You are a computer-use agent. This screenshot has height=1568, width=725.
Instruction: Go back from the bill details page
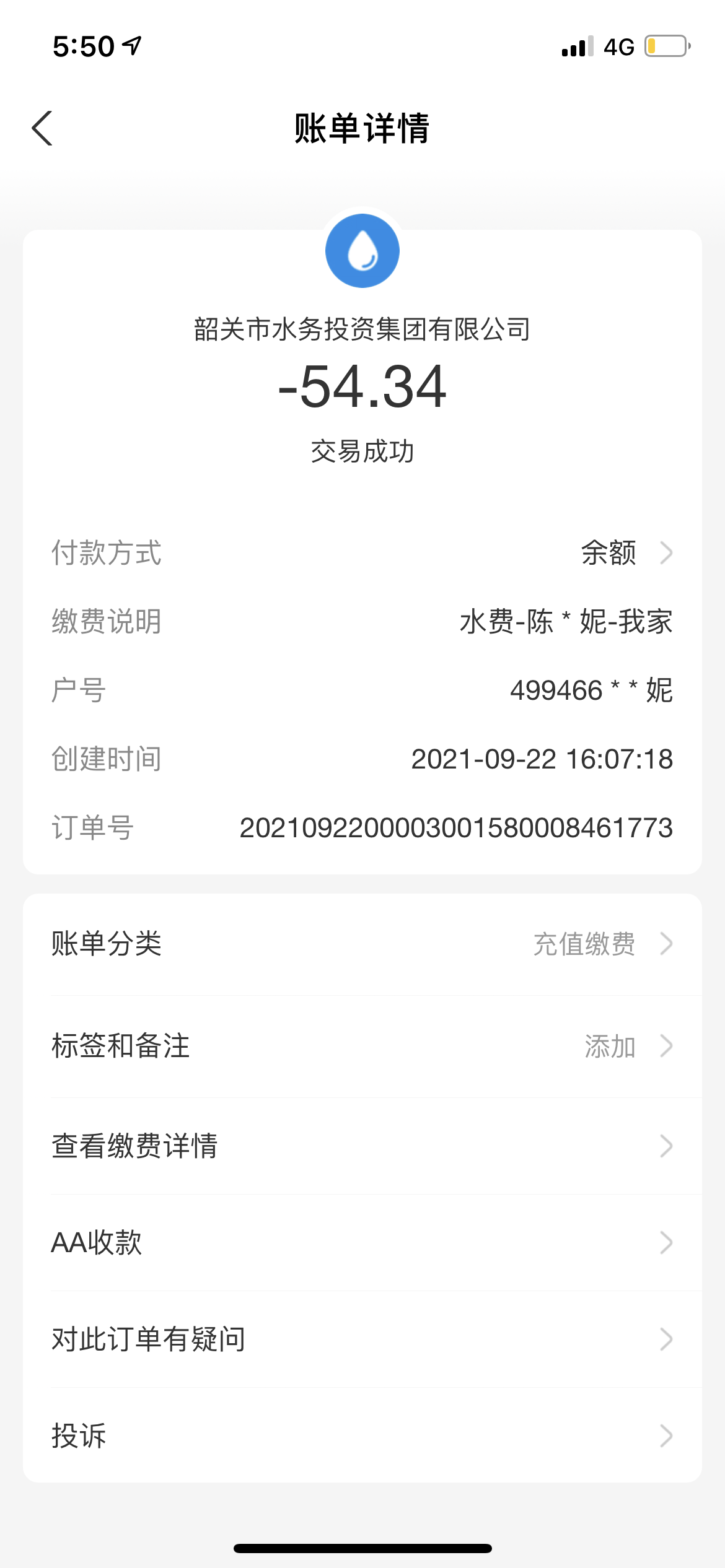pos(42,129)
